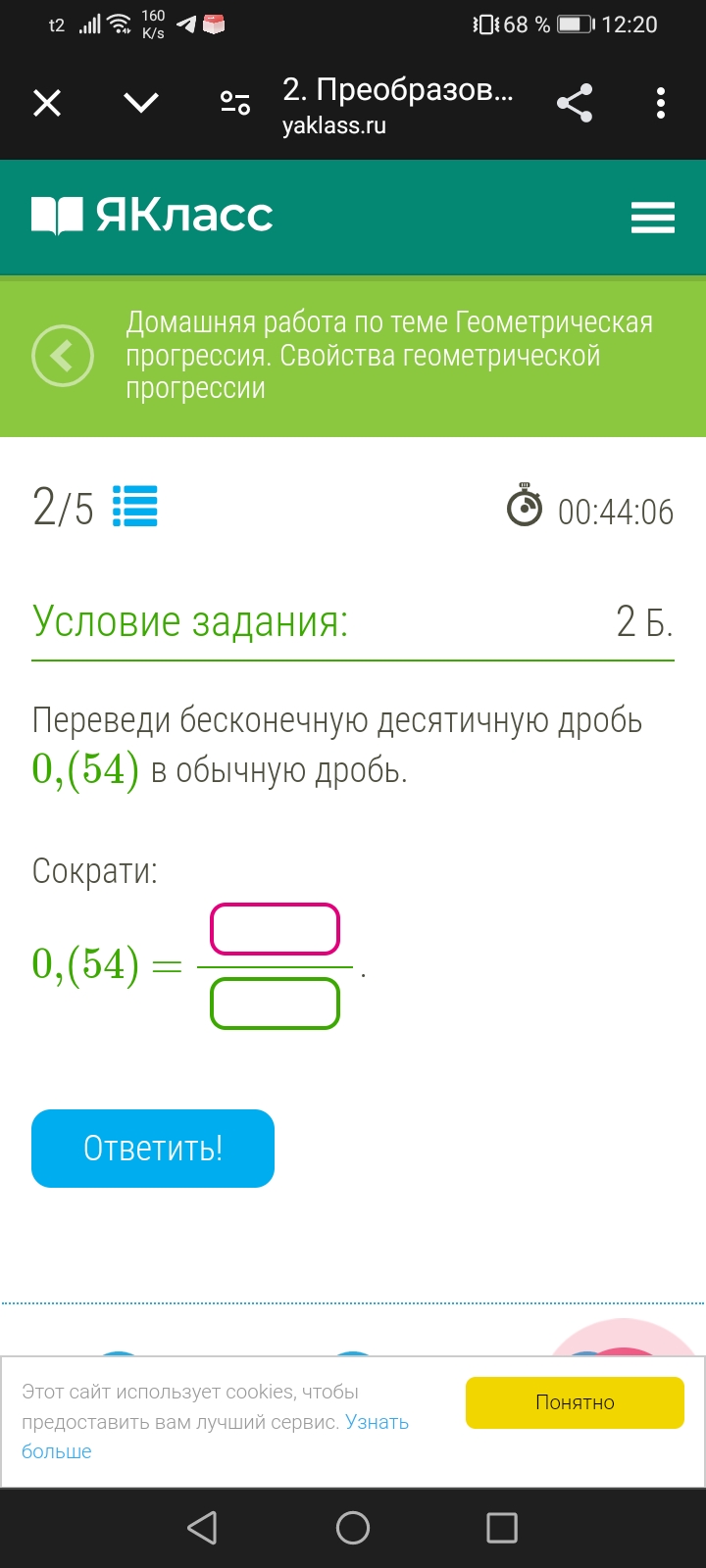
Task: Open the Узнать больше cookies link
Action: [x=215, y=1437]
